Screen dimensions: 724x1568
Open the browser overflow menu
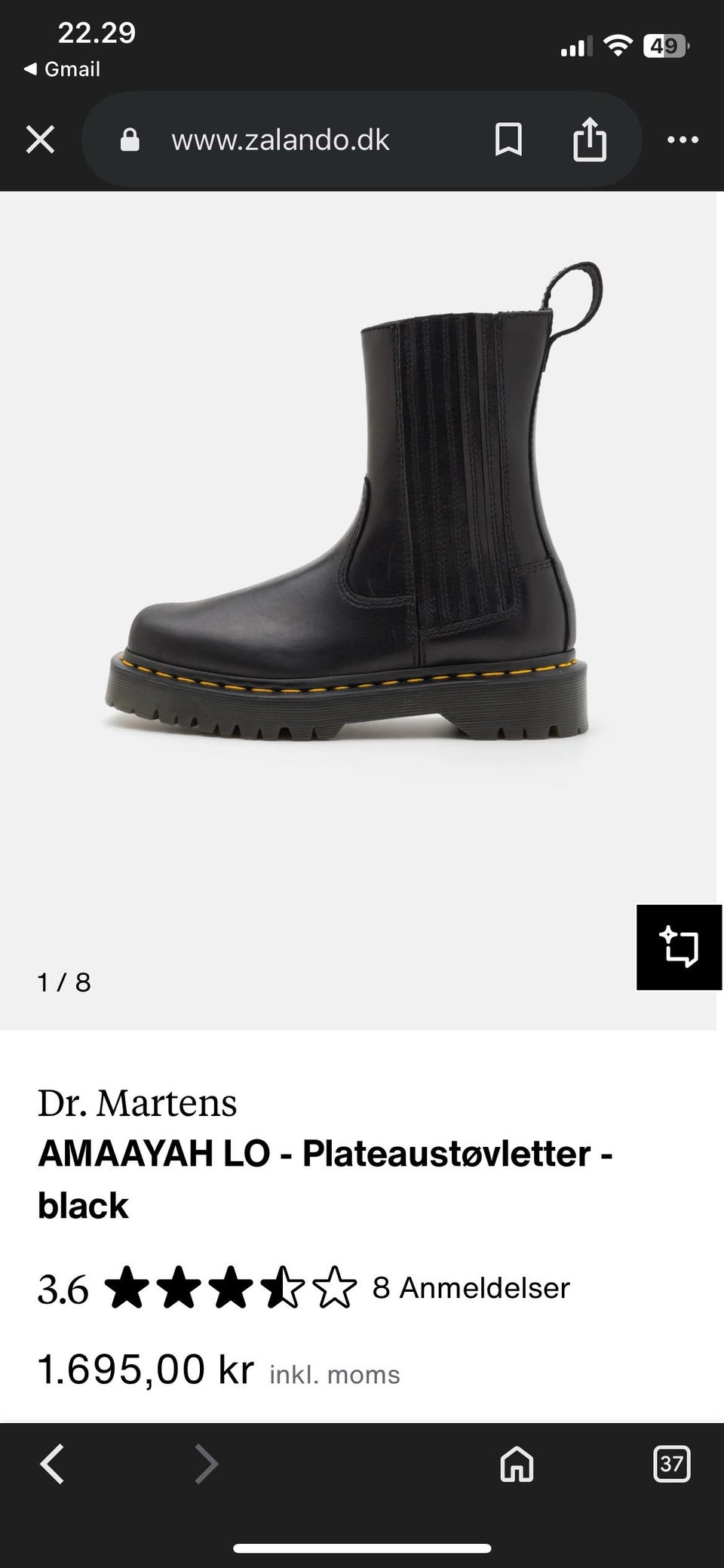[x=683, y=140]
